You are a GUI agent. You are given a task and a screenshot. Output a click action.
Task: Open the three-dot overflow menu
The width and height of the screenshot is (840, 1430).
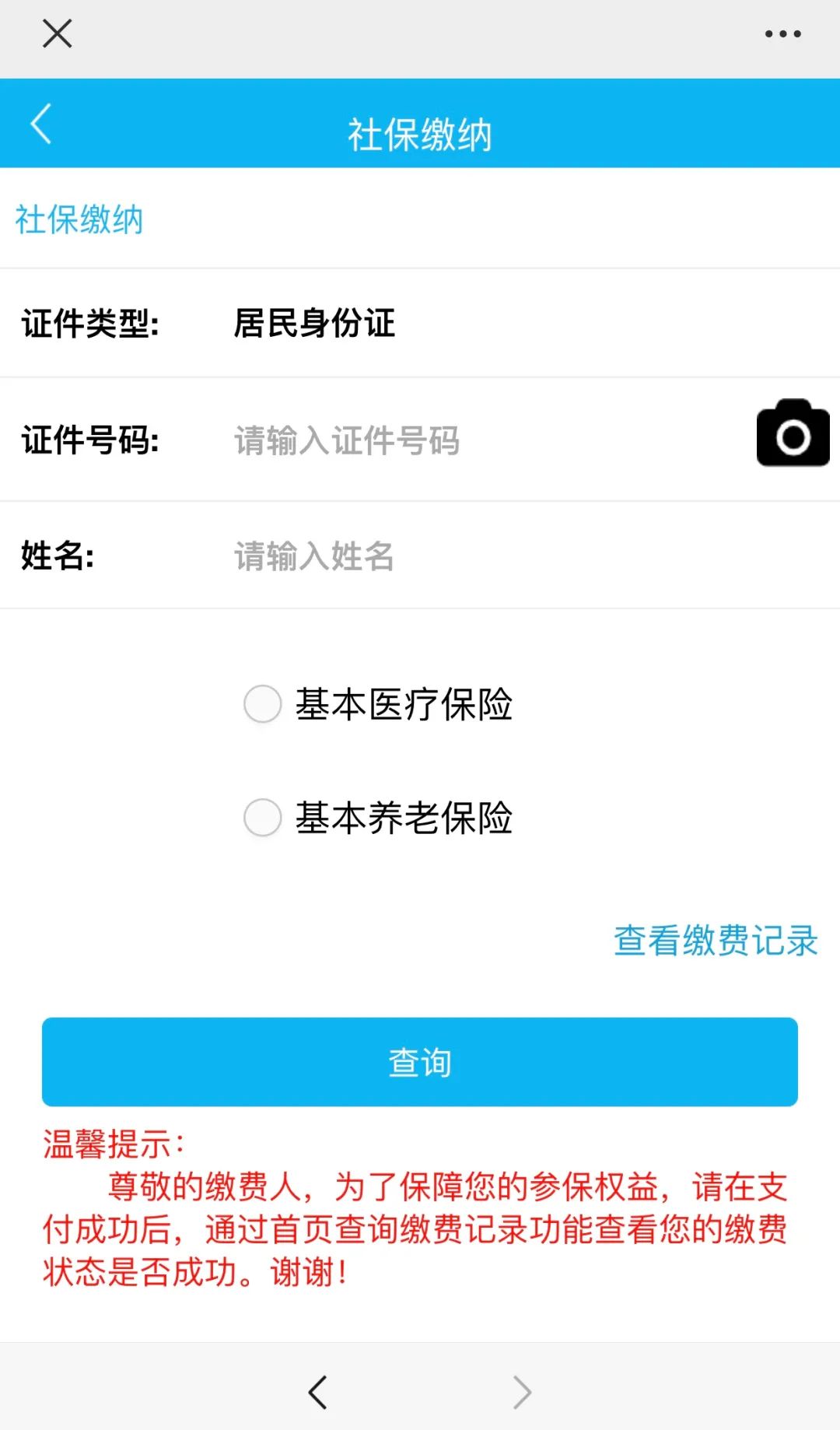pos(782,33)
